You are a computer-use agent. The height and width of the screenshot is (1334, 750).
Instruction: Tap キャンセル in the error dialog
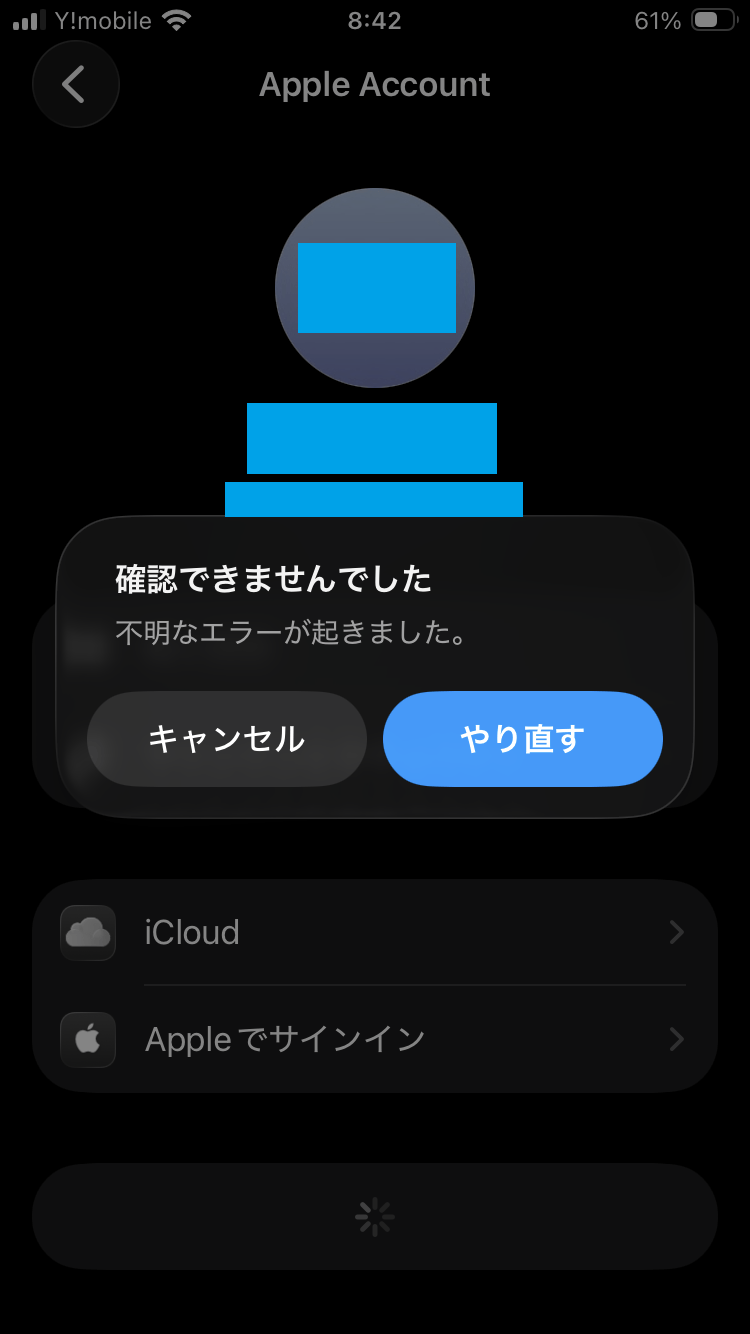point(226,739)
